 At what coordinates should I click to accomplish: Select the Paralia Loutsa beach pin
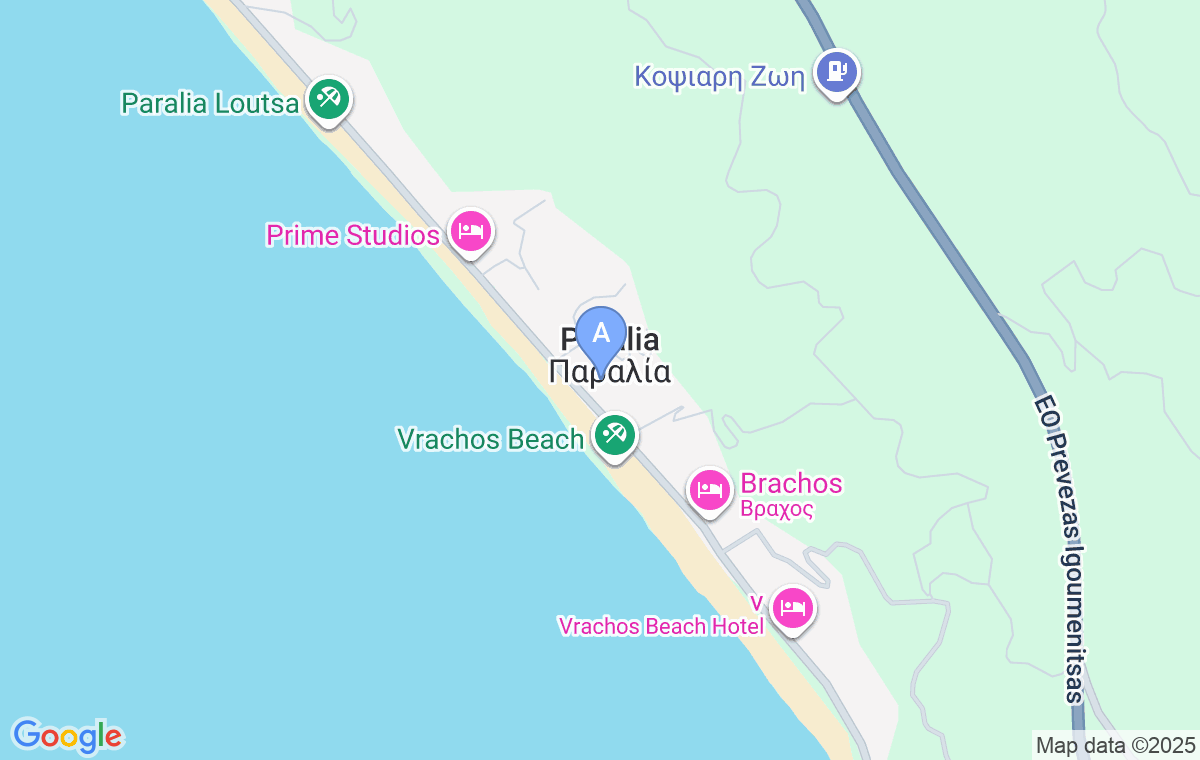coord(327,98)
